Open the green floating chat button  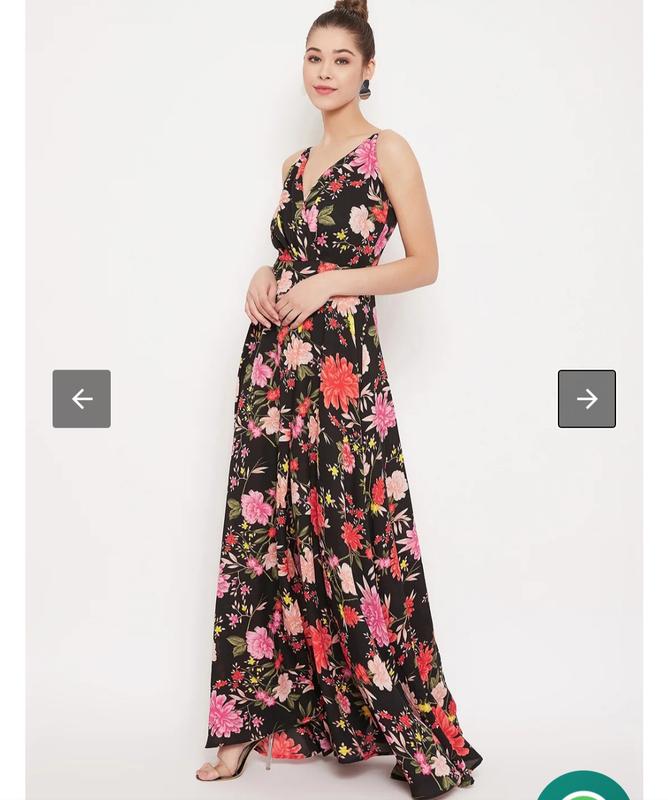(584, 788)
